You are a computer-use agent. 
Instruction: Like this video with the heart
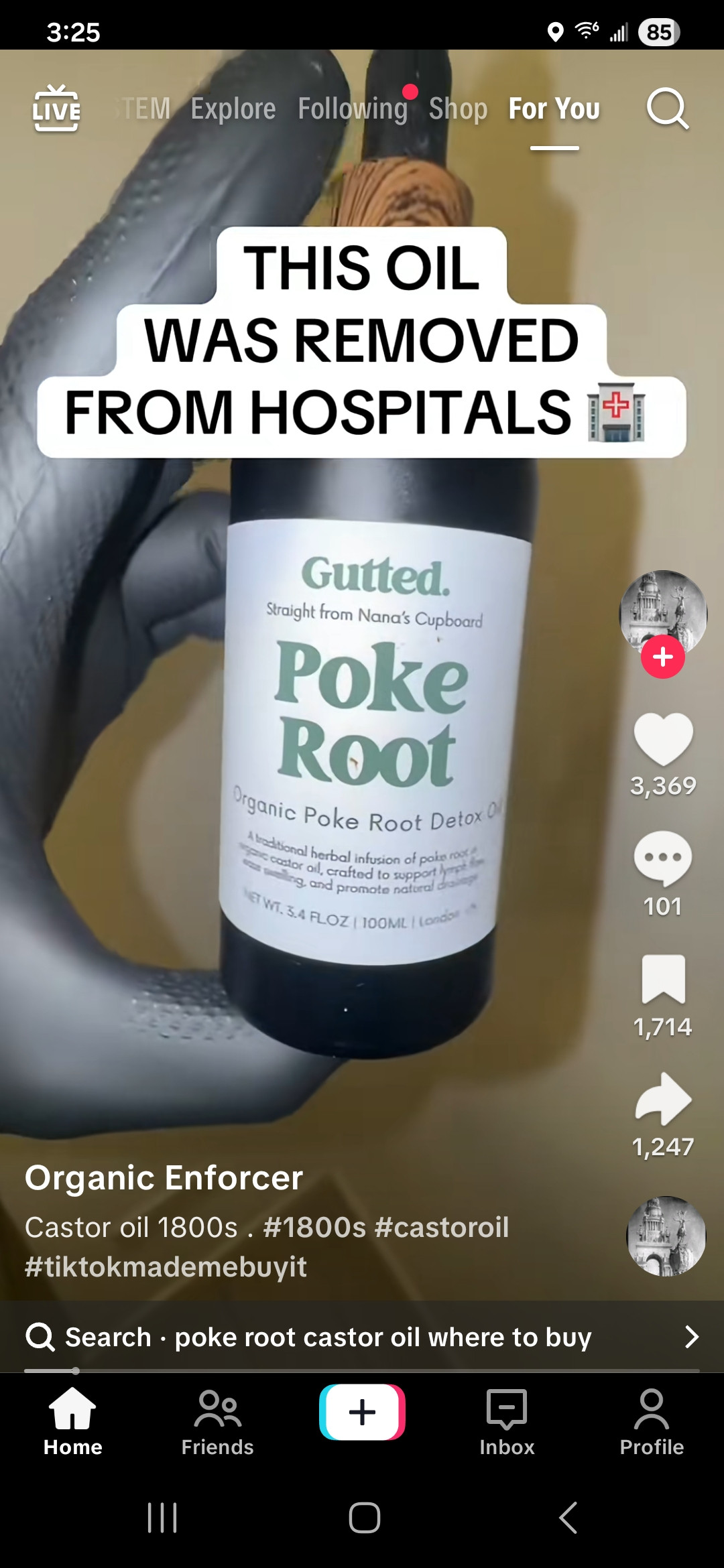[662, 738]
